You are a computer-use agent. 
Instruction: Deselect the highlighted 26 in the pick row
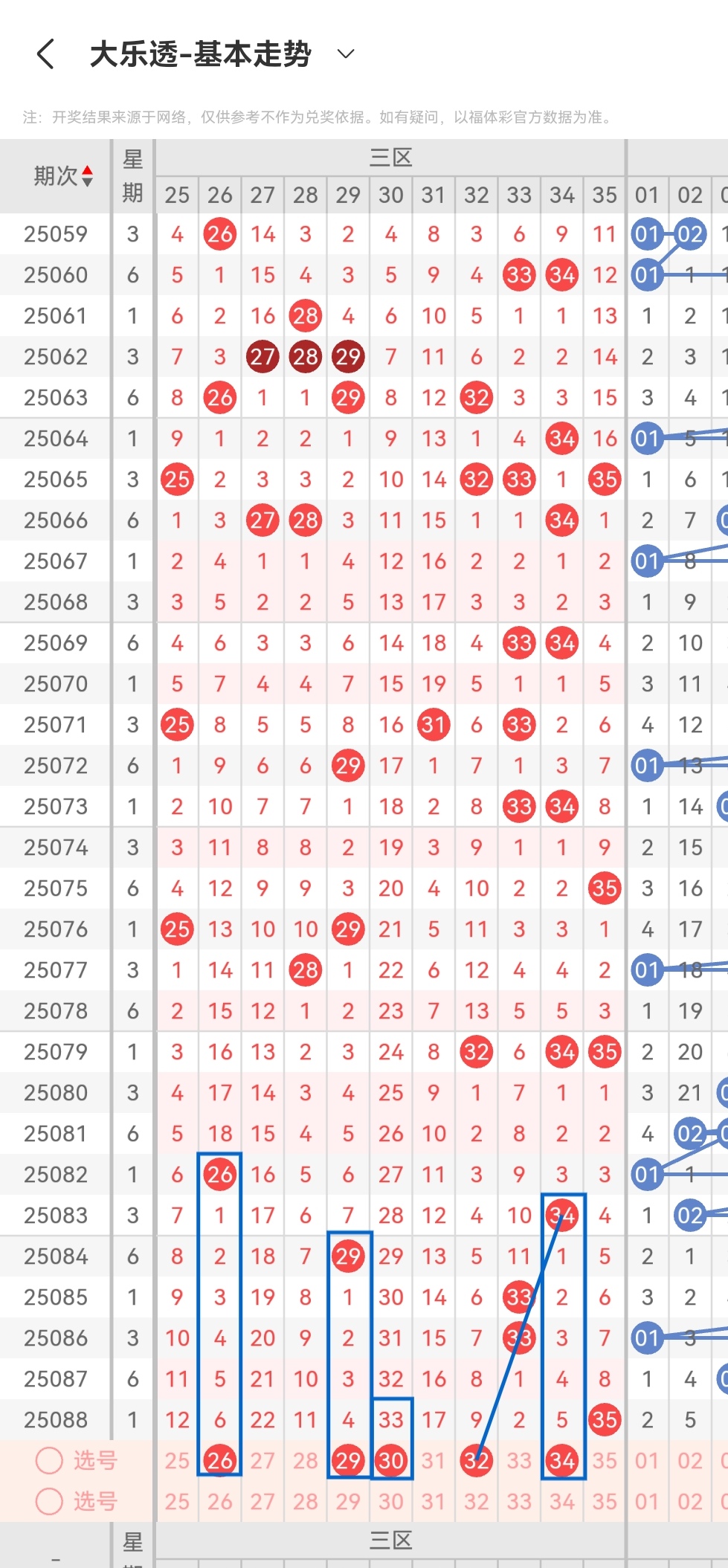(220, 1460)
